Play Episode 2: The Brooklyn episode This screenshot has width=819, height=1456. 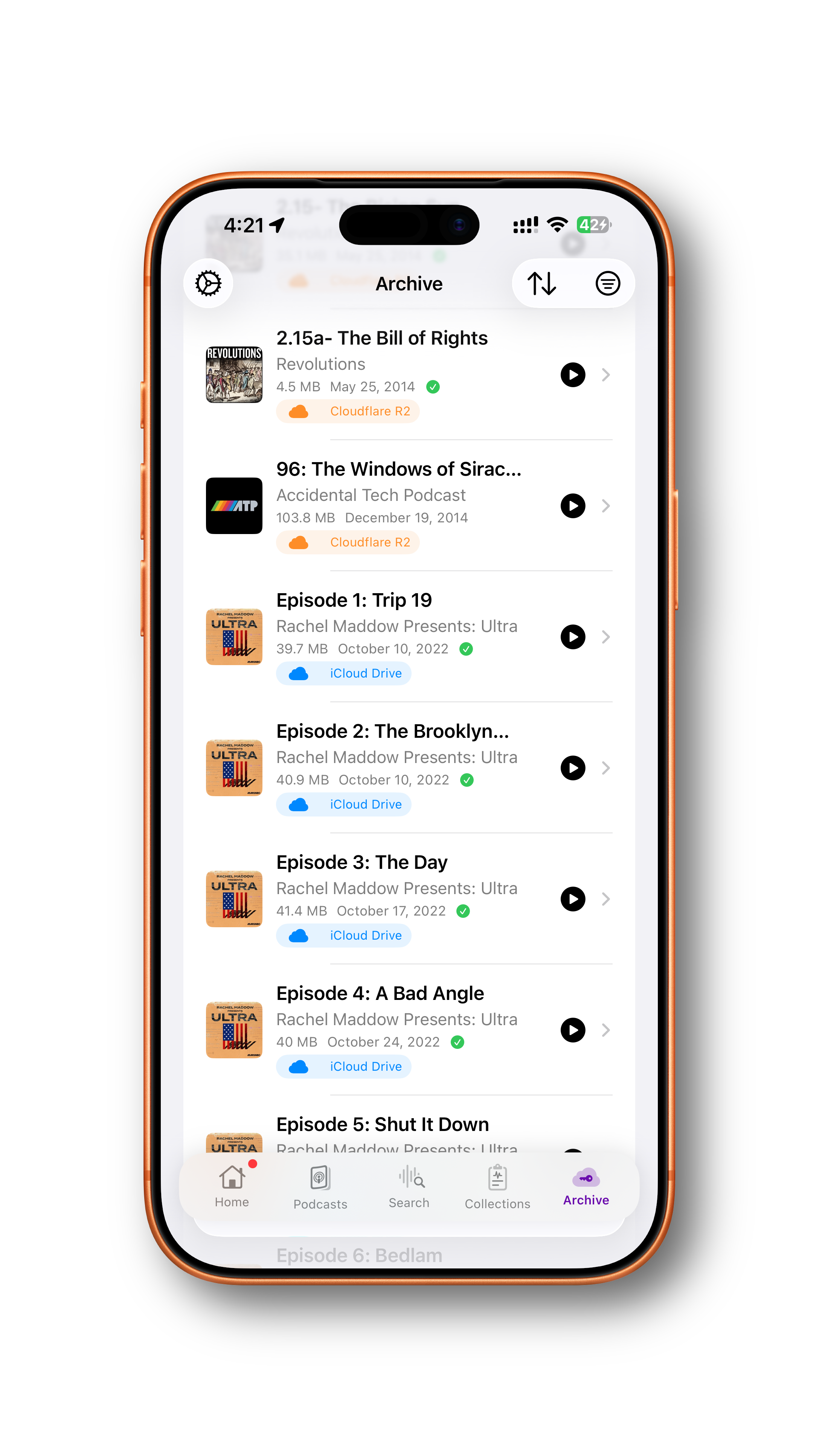pyautogui.click(x=573, y=768)
